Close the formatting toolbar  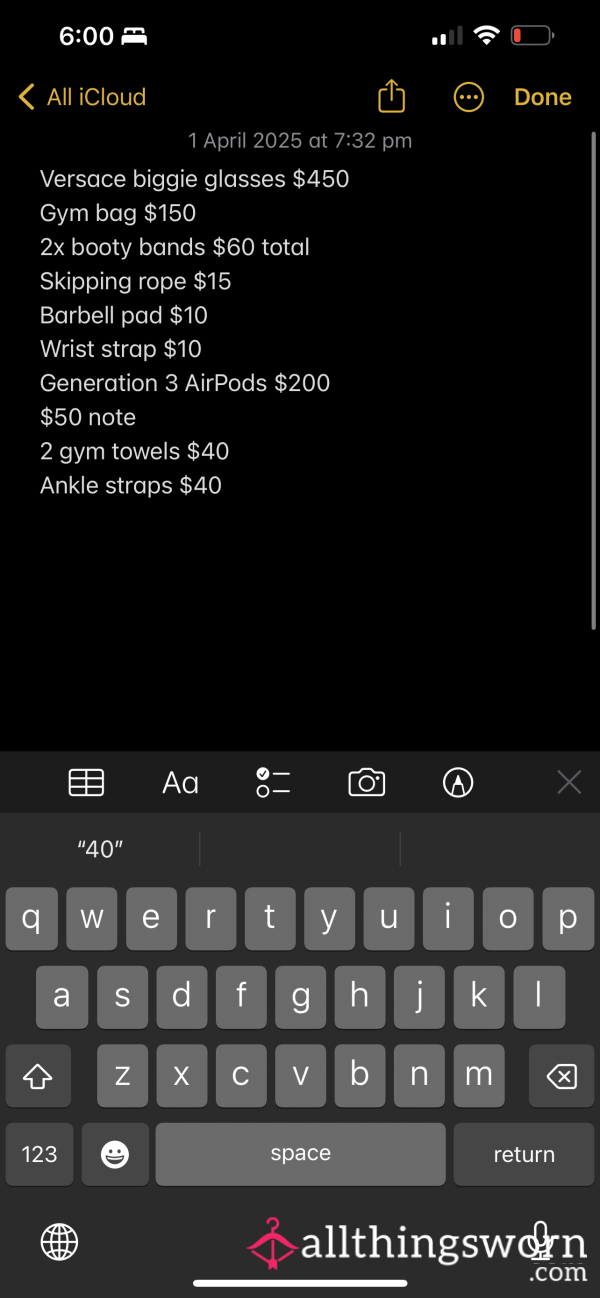(569, 782)
